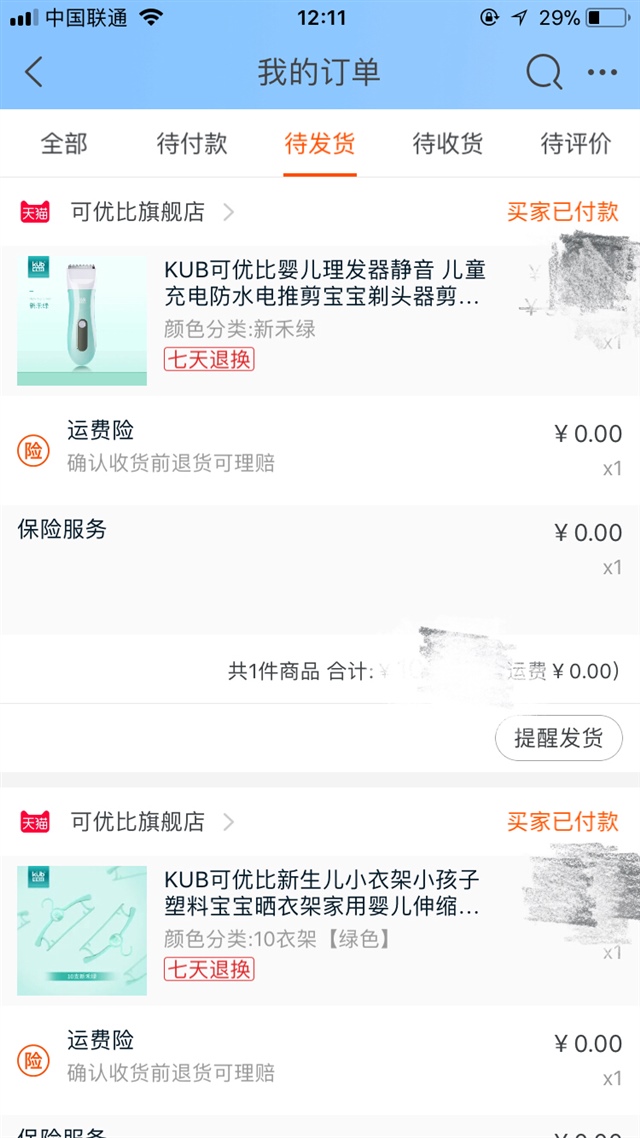Select the 待发货 tab

pyautogui.click(x=319, y=143)
